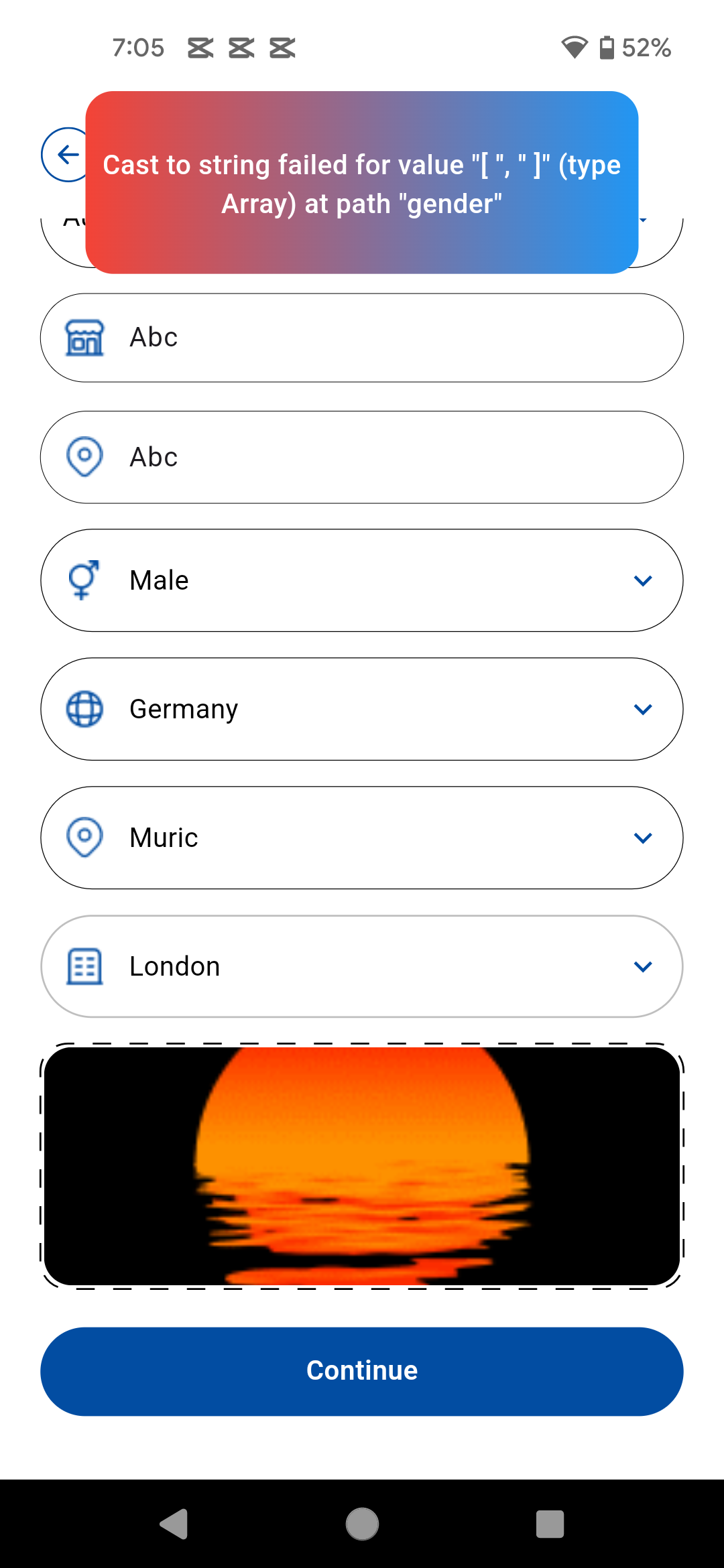724x1568 pixels.
Task: Open the Muric dropdown
Action: click(x=362, y=838)
